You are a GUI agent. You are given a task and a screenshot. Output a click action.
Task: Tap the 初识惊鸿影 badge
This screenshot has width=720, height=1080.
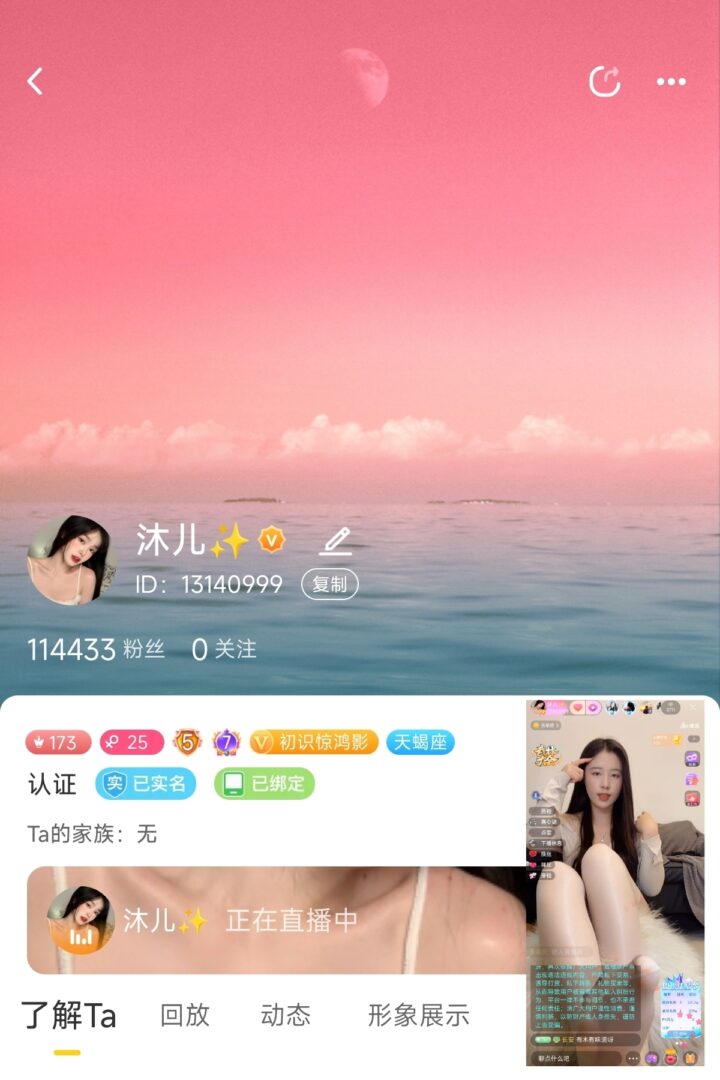[x=313, y=742]
